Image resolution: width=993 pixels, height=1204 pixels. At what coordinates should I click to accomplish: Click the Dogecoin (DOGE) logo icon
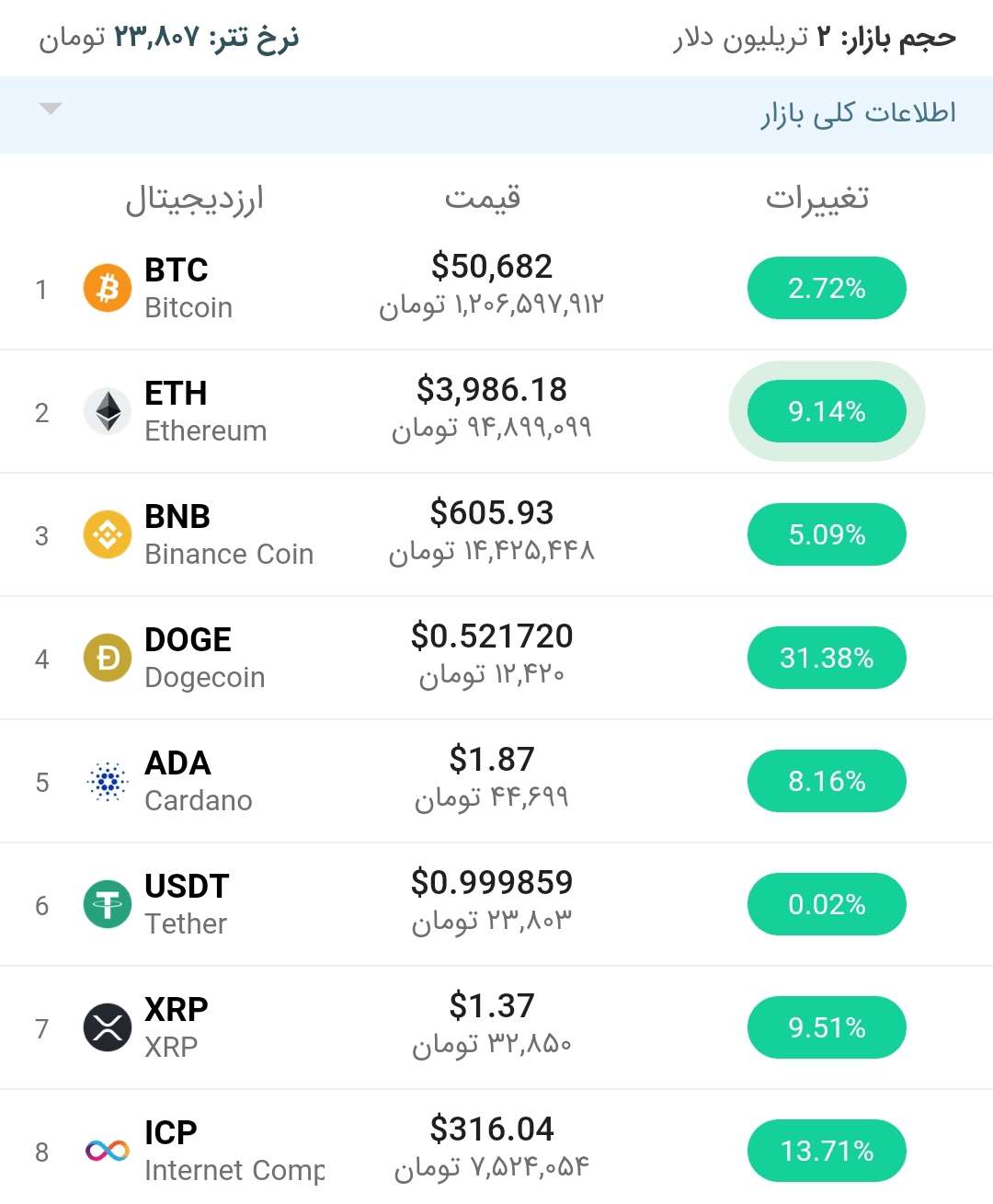point(107,658)
